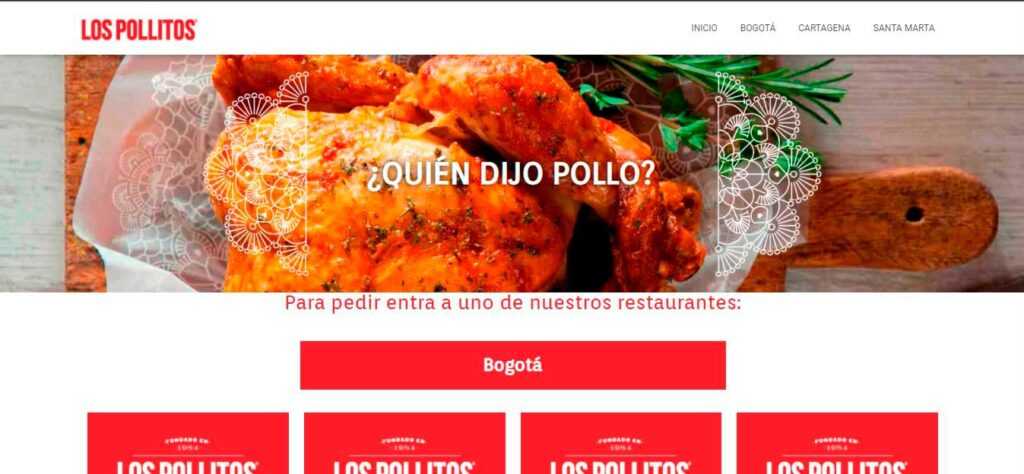The width and height of the screenshot is (1024, 474).
Task: Tap the Los Pollitos header logo
Action: [x=139, y=29]
